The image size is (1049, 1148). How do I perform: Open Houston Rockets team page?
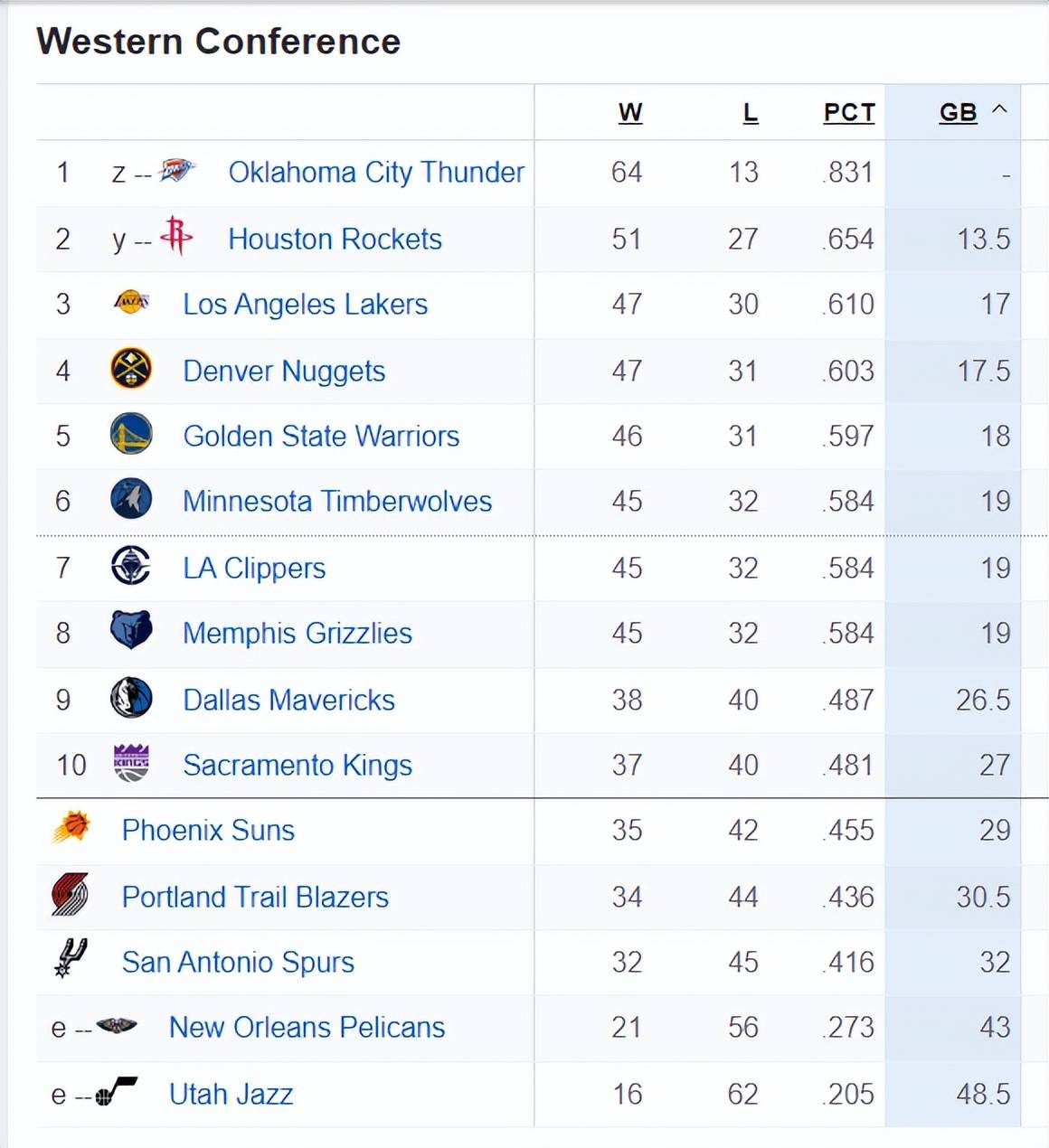click(x=335, y=239)
